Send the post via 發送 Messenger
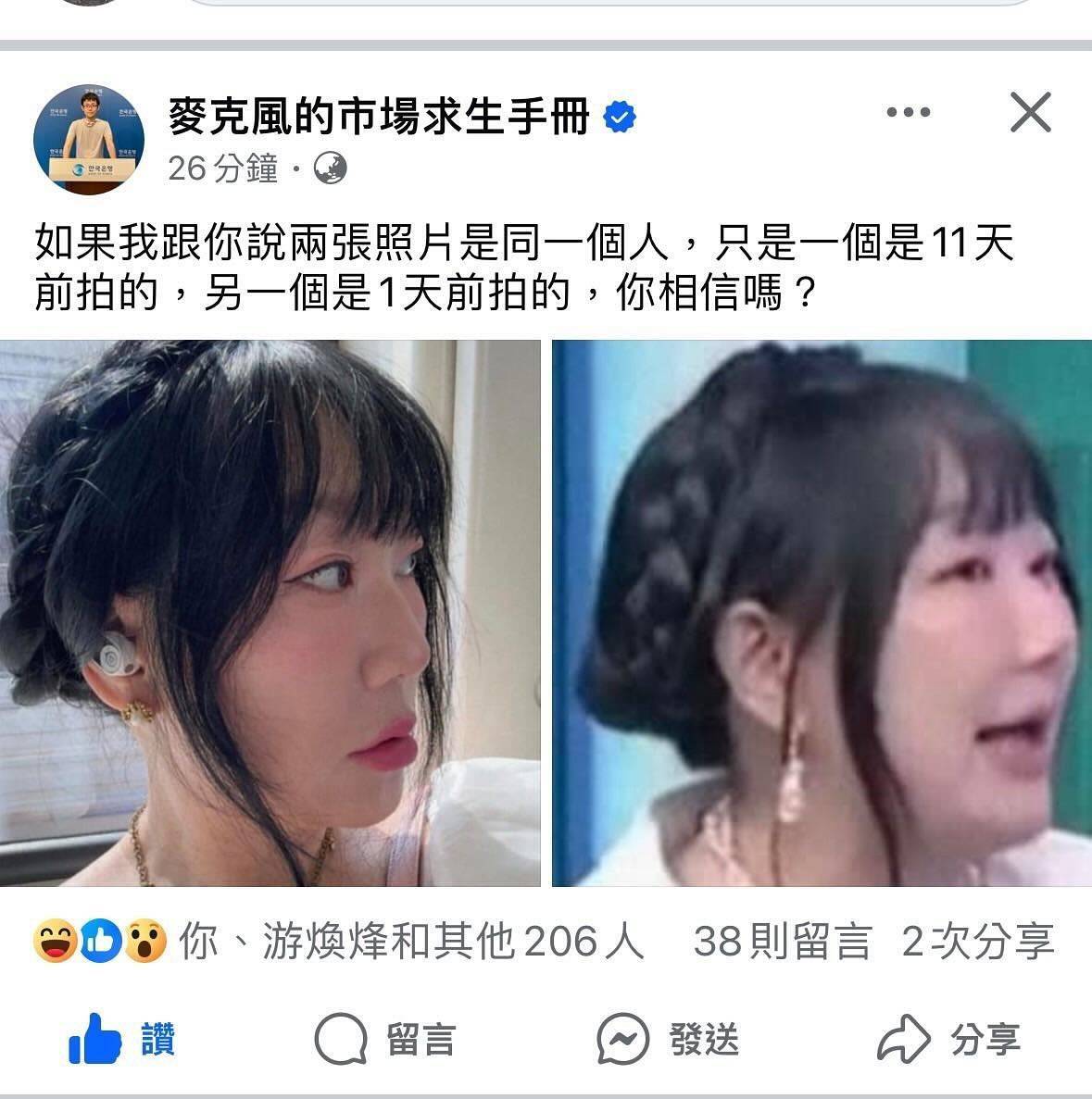This screenshot has width=1092, height=1099. click(668, 1039)
